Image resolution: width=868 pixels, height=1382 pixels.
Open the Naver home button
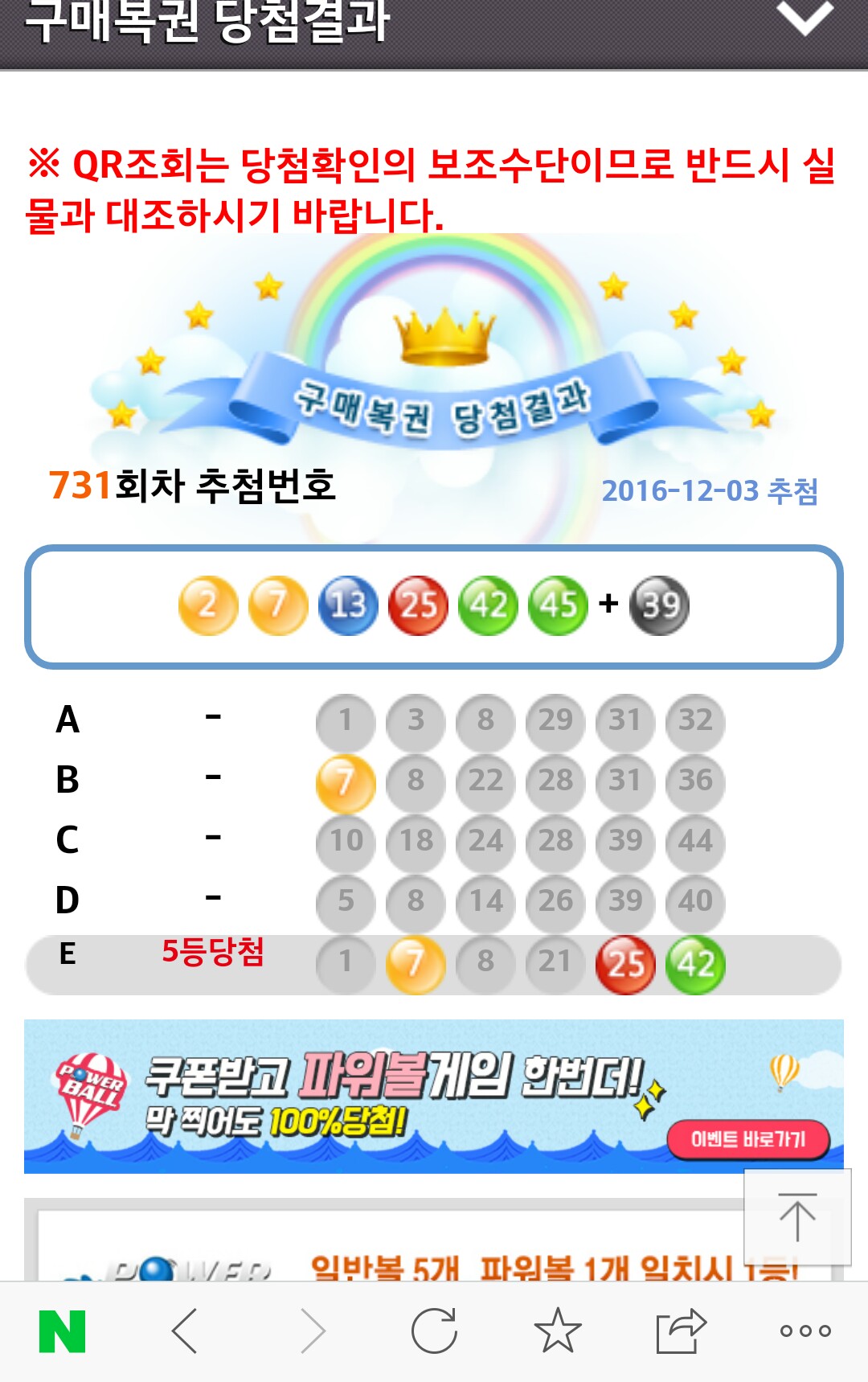coord(63,1331)
